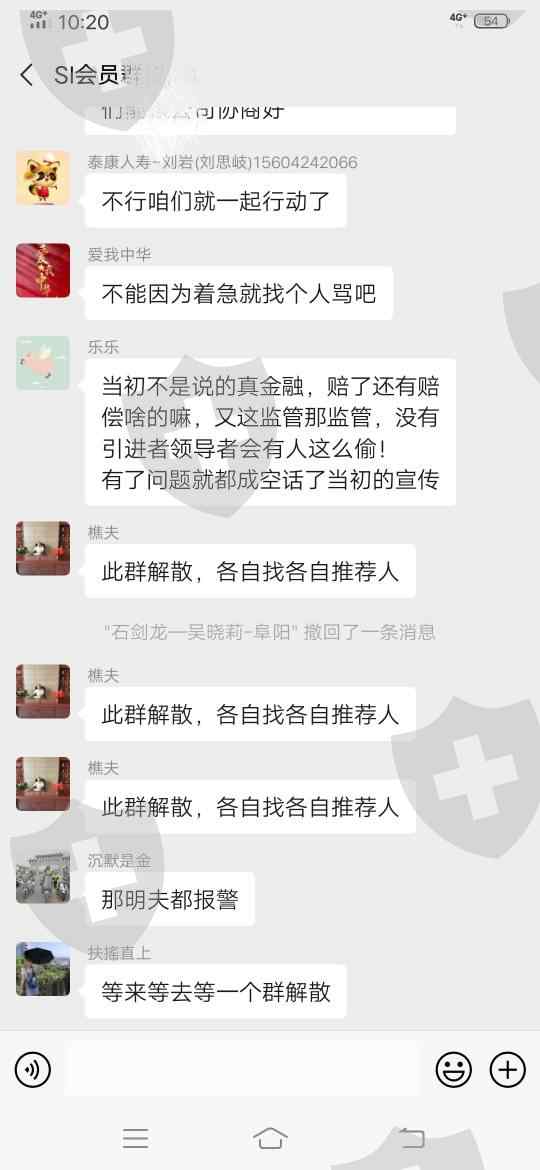540x1170 pixels.
Task: View 爱我中华's avatar profile
Action: click(43, 270)
